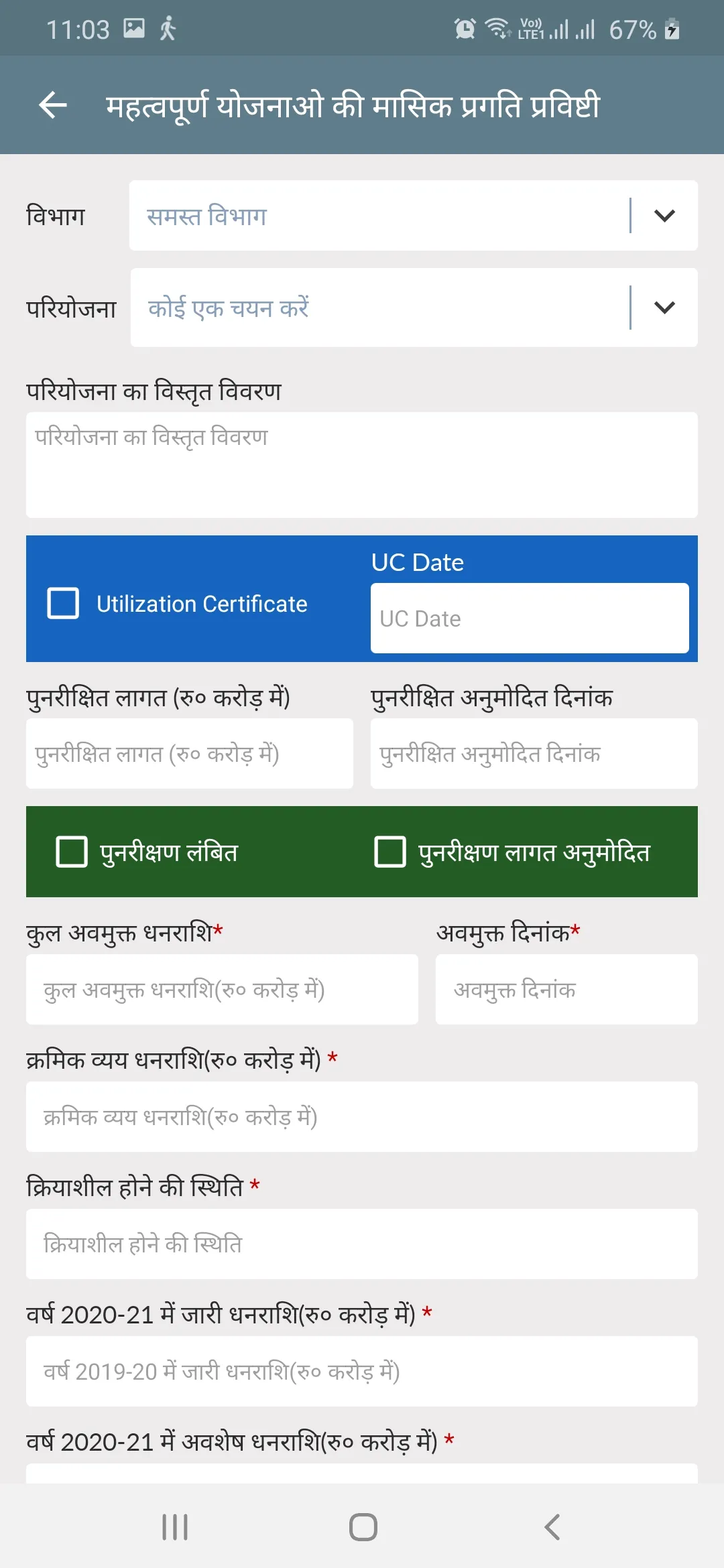This screenshot has width=724, height=1568.
Task: Tap the page title महत्वपूर्ण योजनाओ heading
Action: [354, 105]
